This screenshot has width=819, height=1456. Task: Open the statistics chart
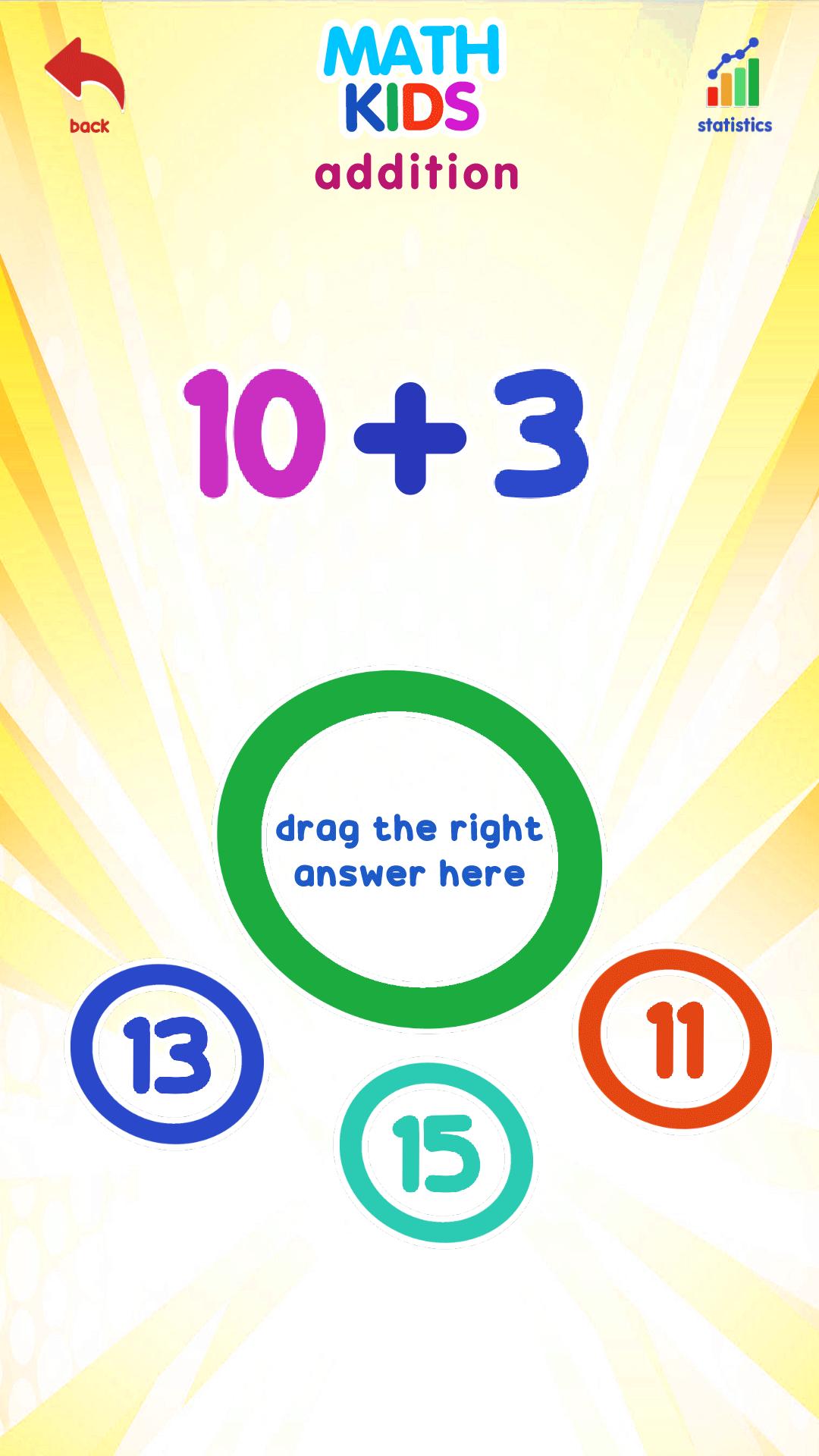click(x=733, y=85)
